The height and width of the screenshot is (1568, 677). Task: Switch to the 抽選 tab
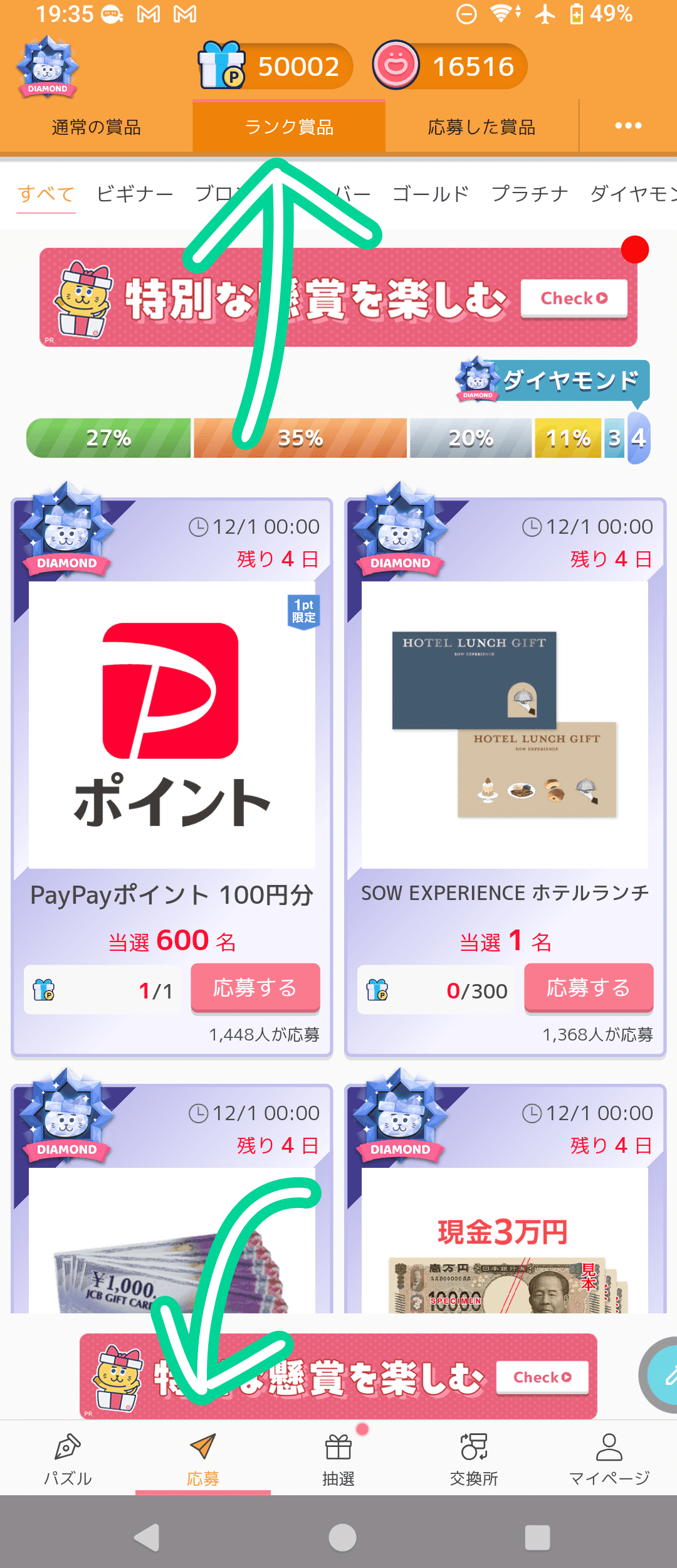pyautogui.click(x=338, y=1459)
